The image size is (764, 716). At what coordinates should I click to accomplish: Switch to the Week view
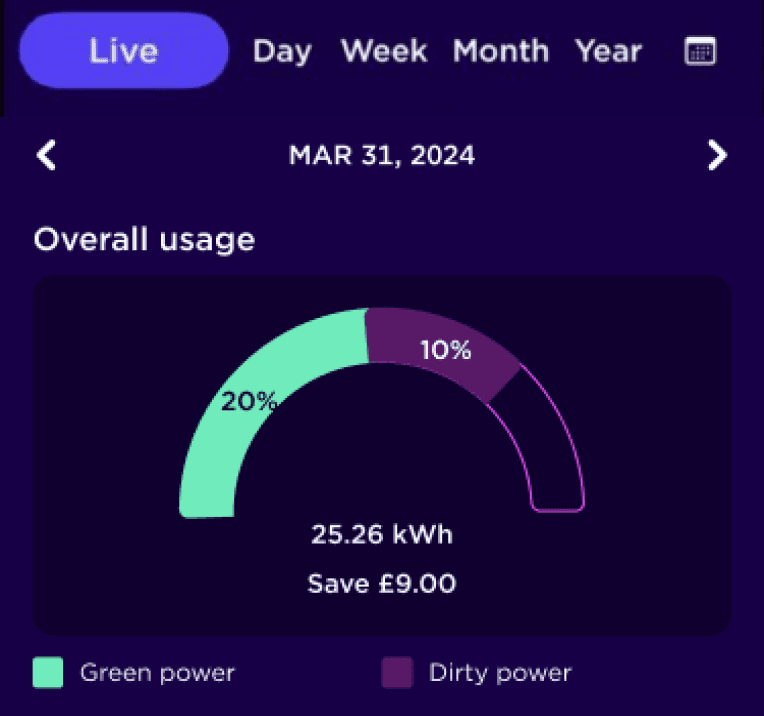(x=384, y=51)
